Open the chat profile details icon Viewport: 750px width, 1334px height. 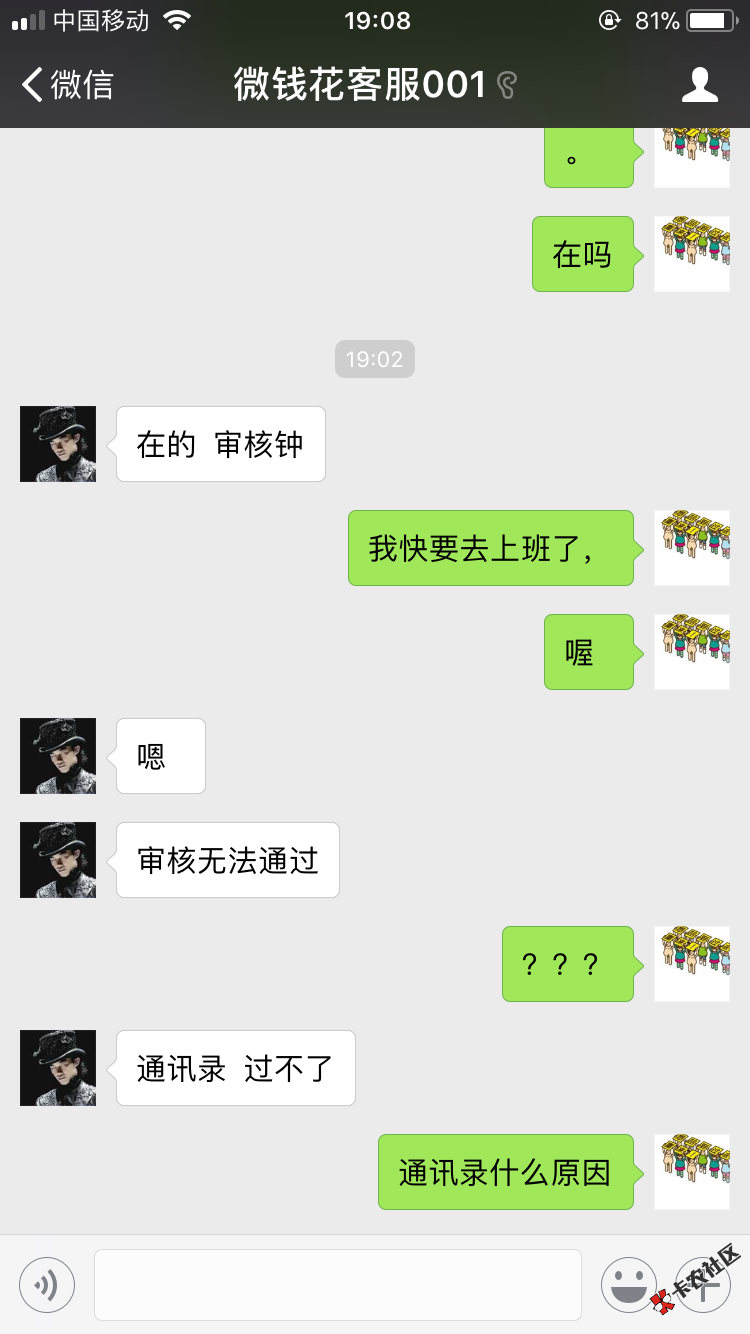(x=700, y=85)
